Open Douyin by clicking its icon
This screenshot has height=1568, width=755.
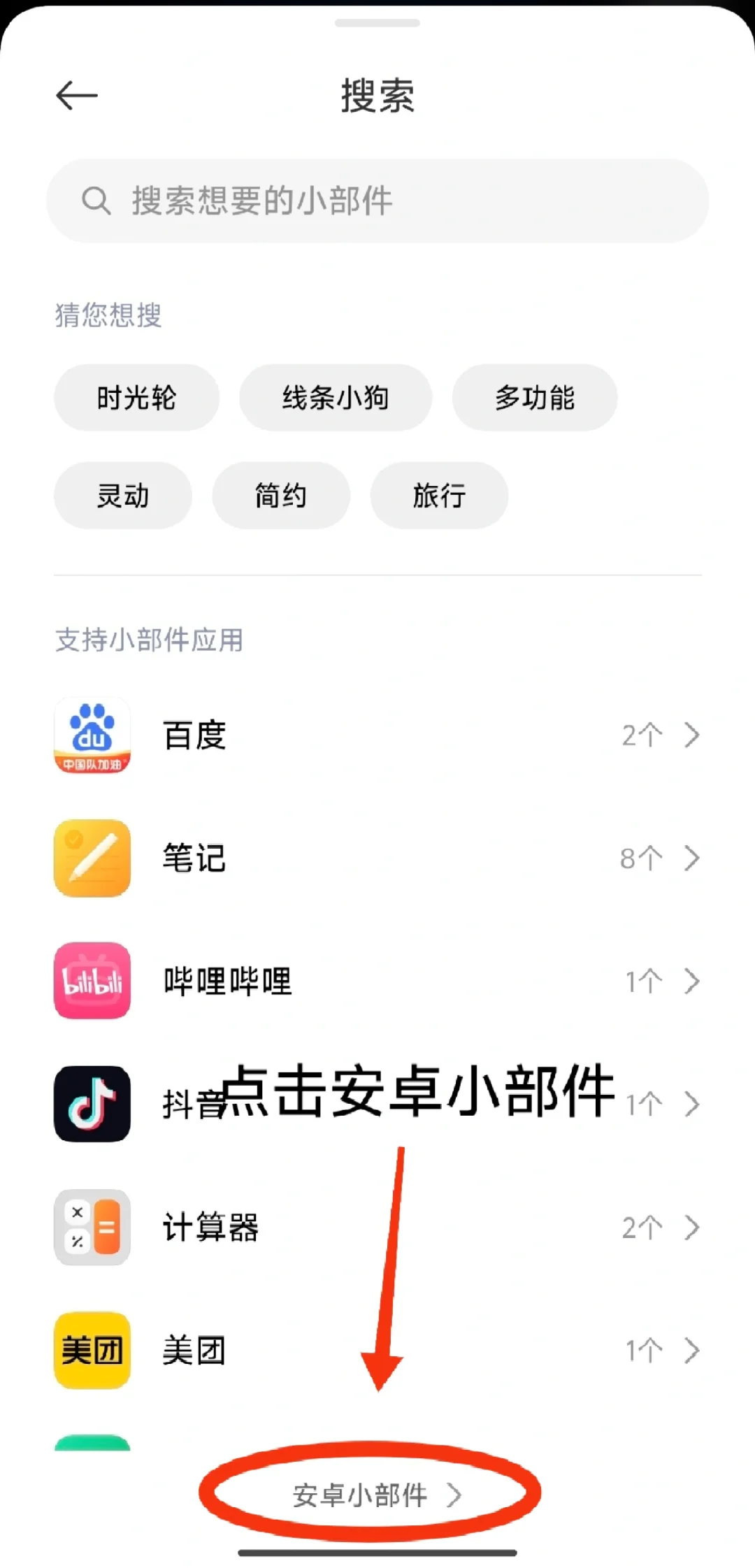[92, 1105]
